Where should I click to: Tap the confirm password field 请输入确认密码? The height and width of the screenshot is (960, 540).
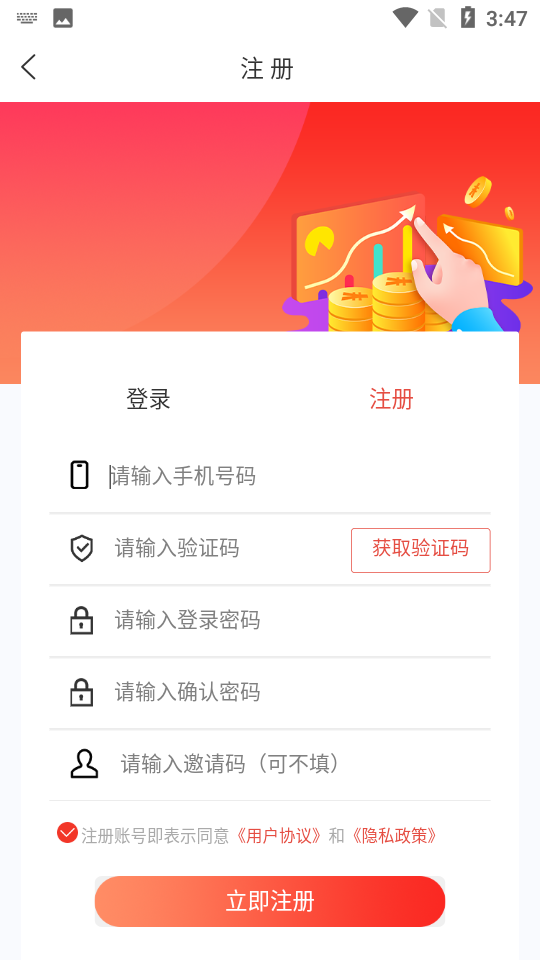click(x=302, y=692)
